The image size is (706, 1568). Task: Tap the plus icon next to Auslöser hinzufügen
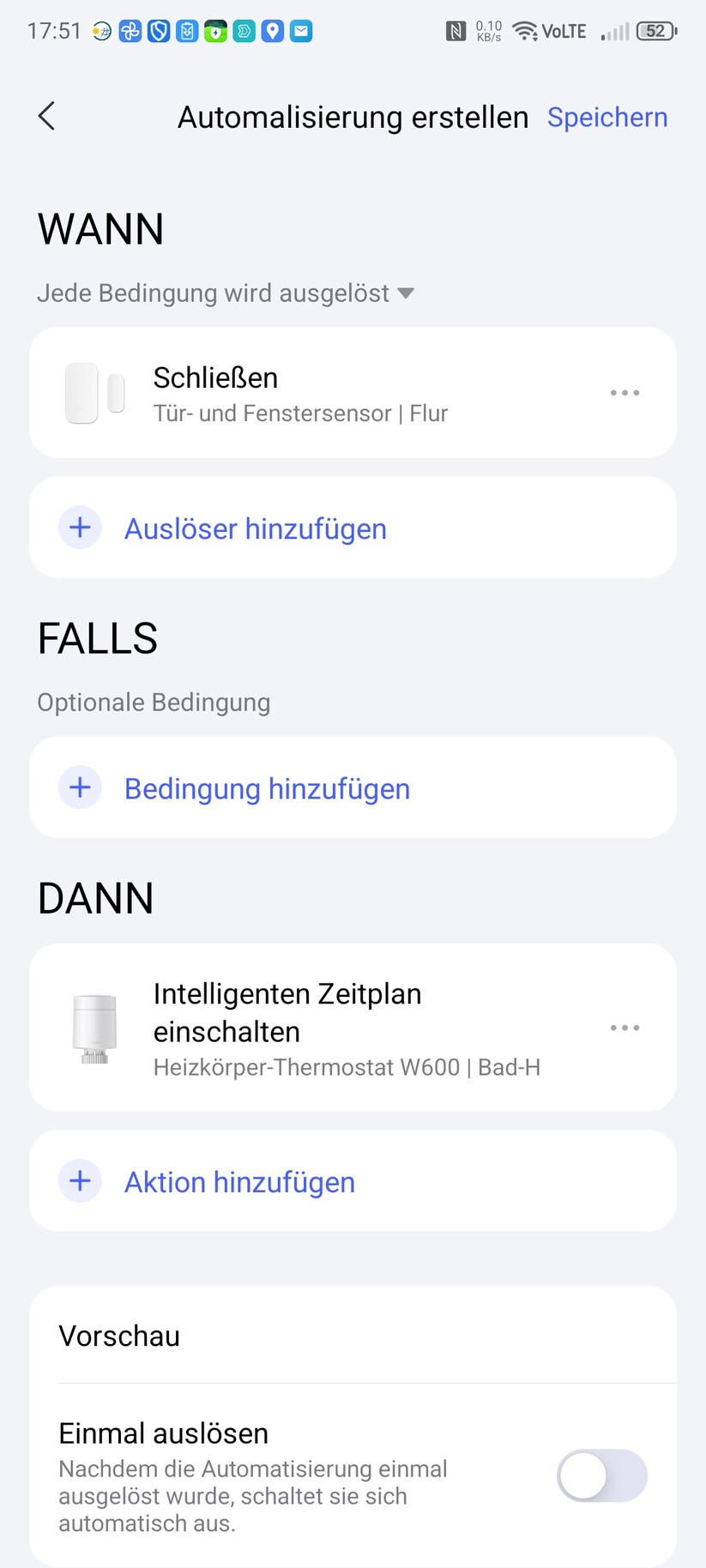pyautogui.click(x=79, y=528)
